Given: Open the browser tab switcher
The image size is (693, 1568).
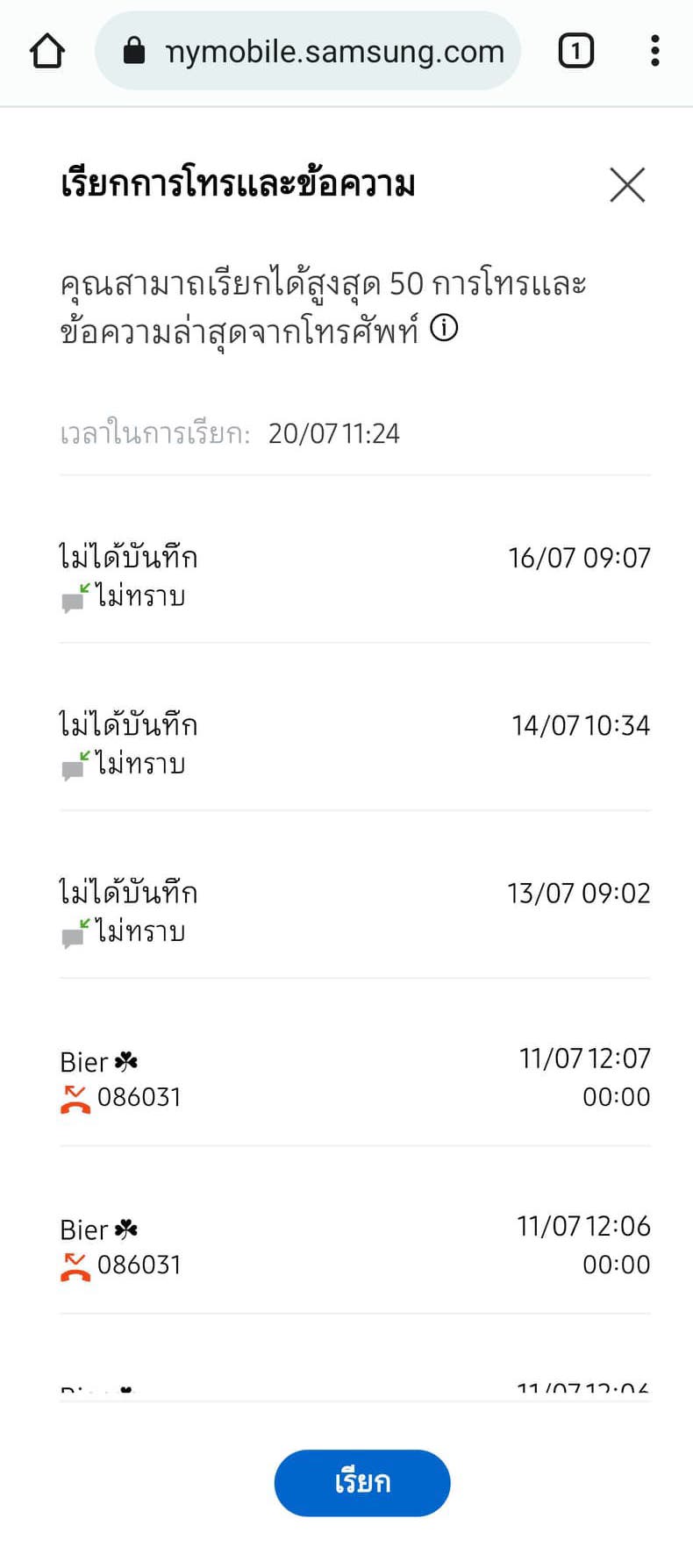Looking at the screenshot, I should point(575,51).
